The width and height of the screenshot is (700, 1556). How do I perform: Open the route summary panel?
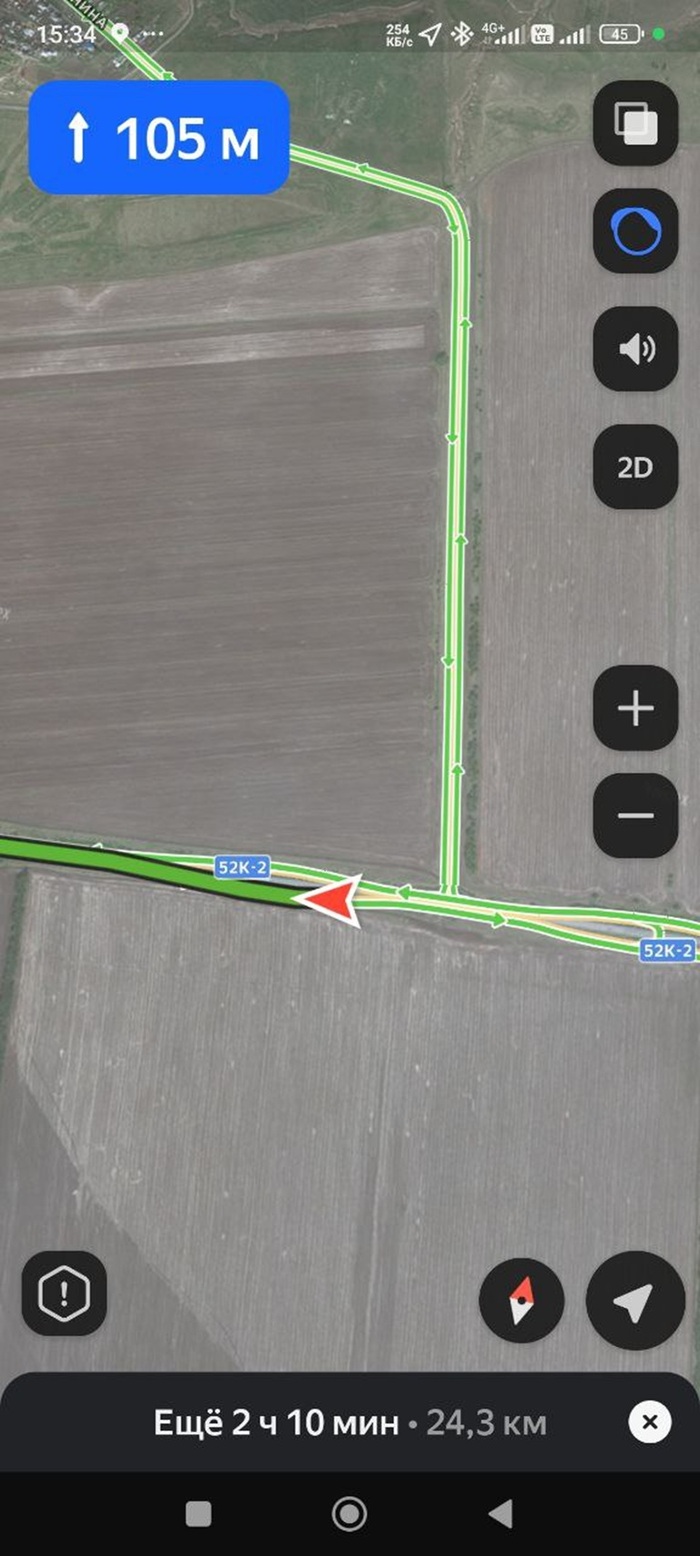pyautogui.click(x=350, y=1422)
